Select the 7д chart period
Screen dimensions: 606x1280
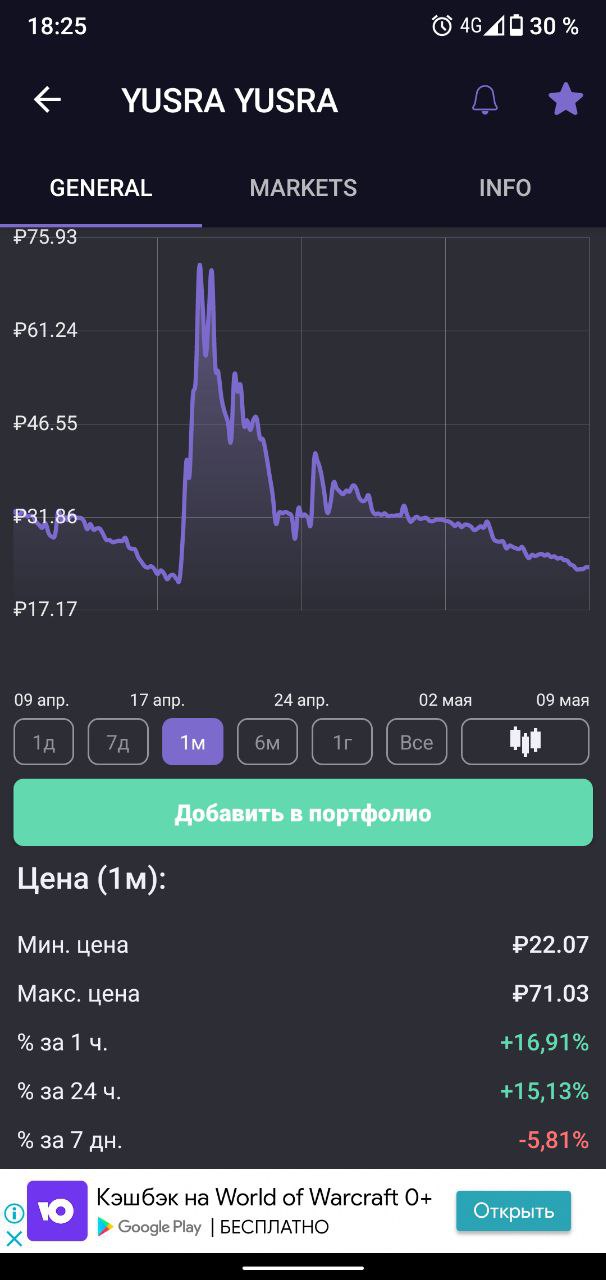click(x=118, y=742)
